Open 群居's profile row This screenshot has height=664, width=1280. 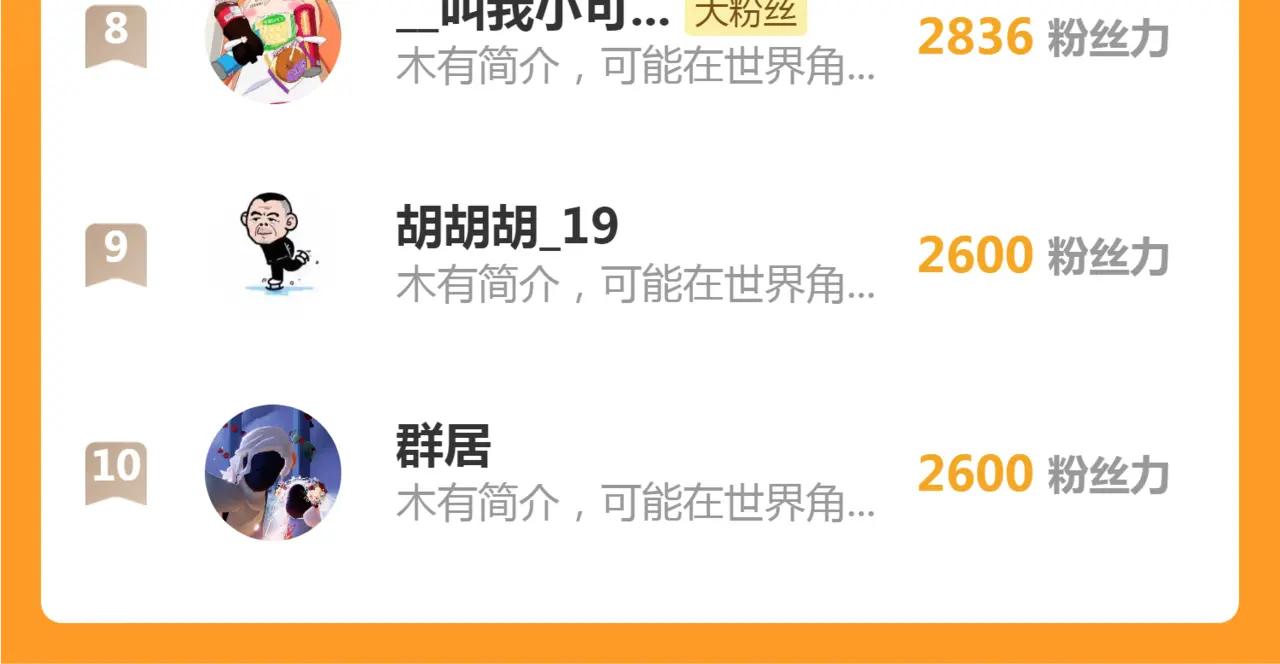[x=640, y=473]
